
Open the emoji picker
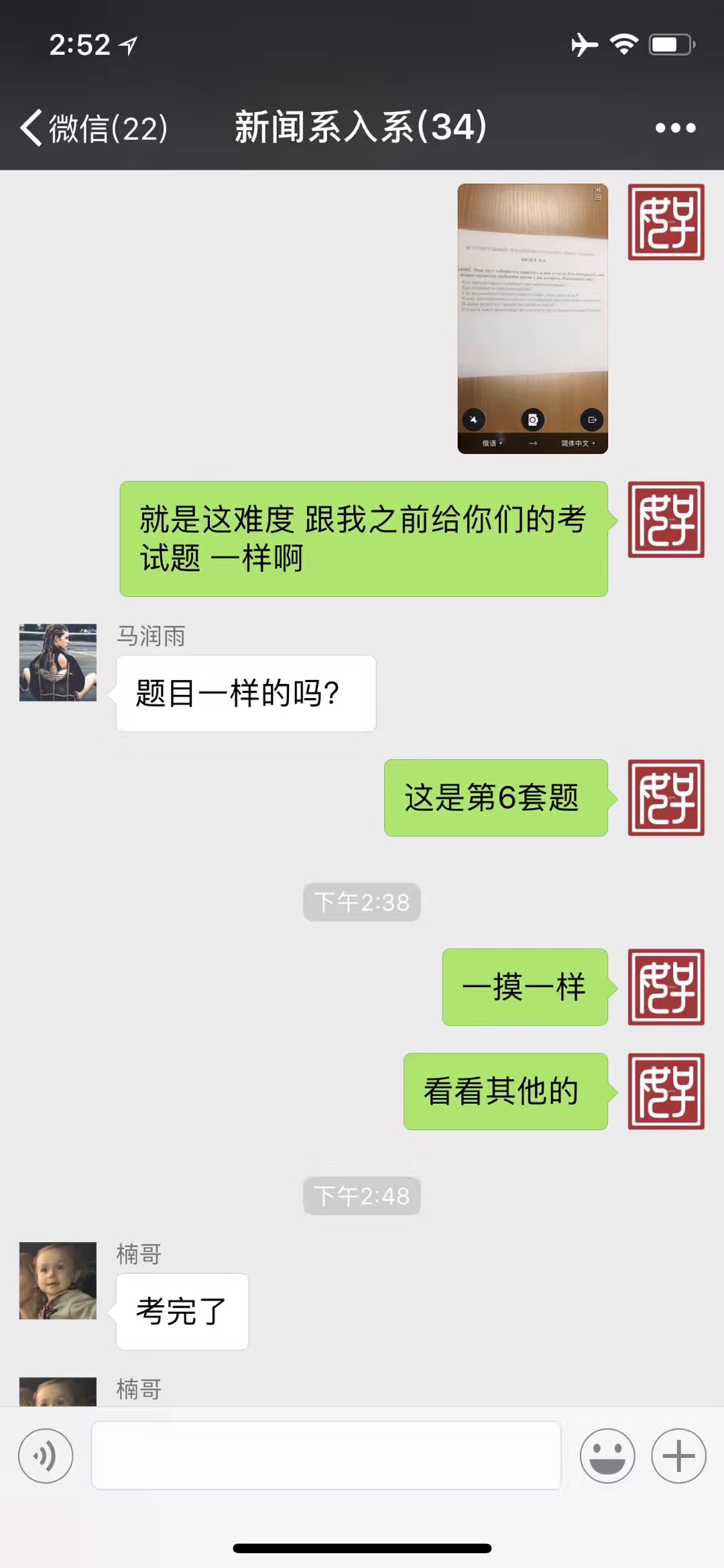coord(607,1455)
